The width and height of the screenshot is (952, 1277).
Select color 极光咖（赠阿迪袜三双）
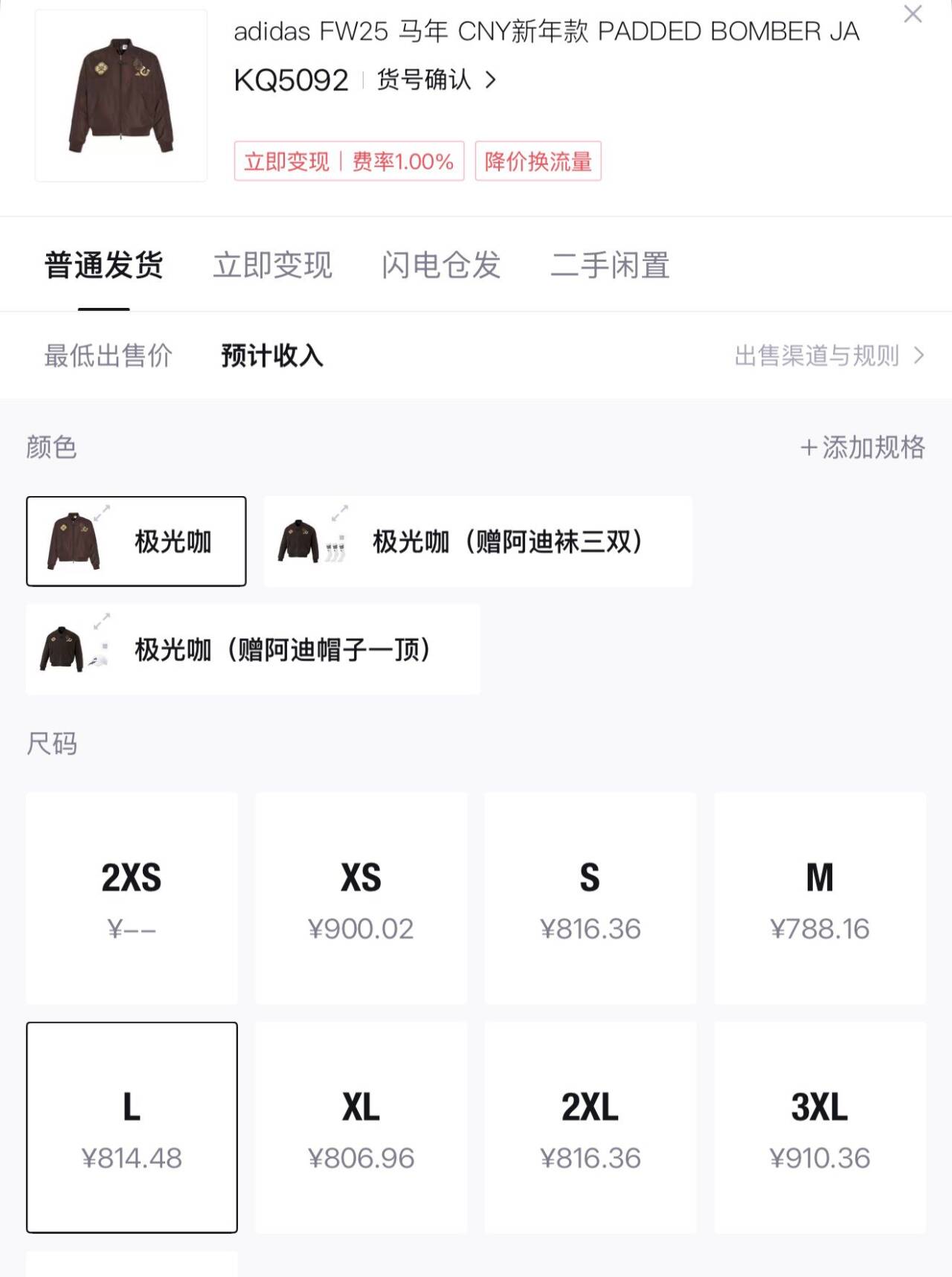477,541
